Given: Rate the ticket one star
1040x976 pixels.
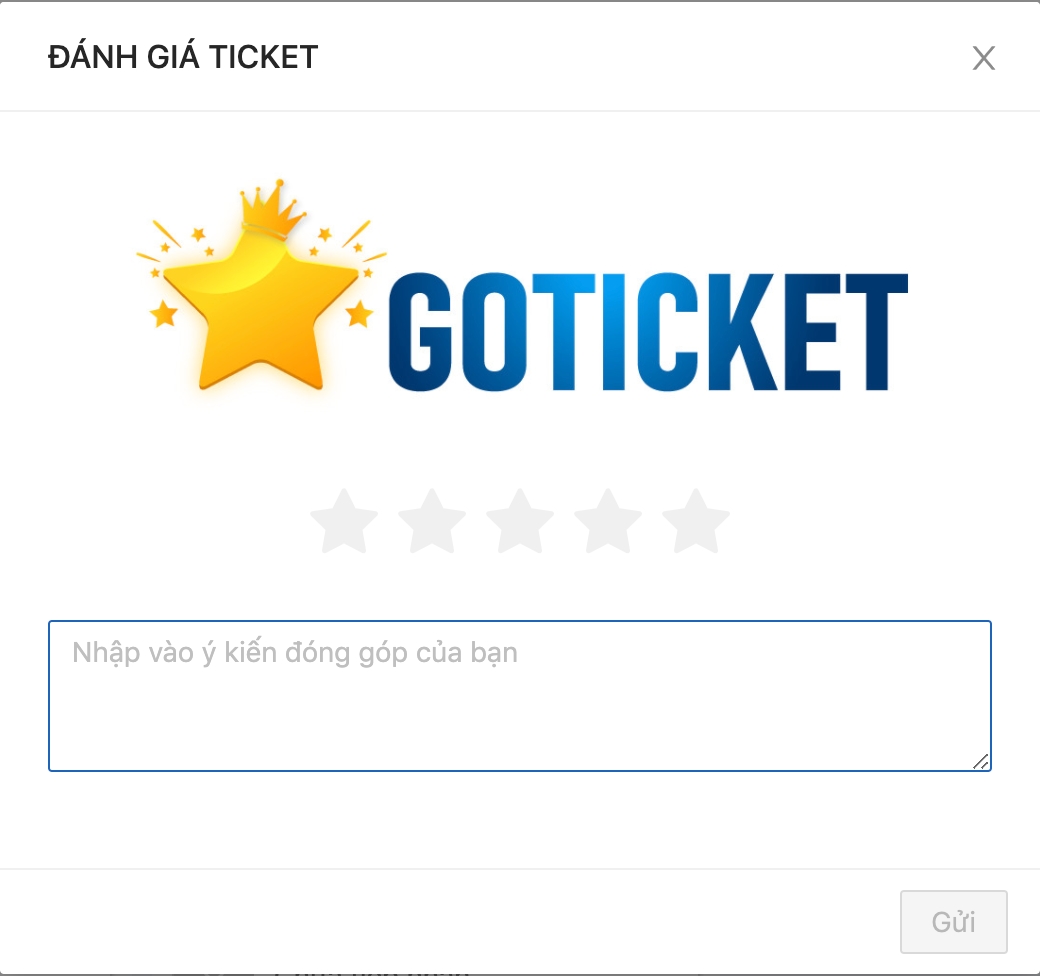Looking at the screenshot, I should coord(344,522).
